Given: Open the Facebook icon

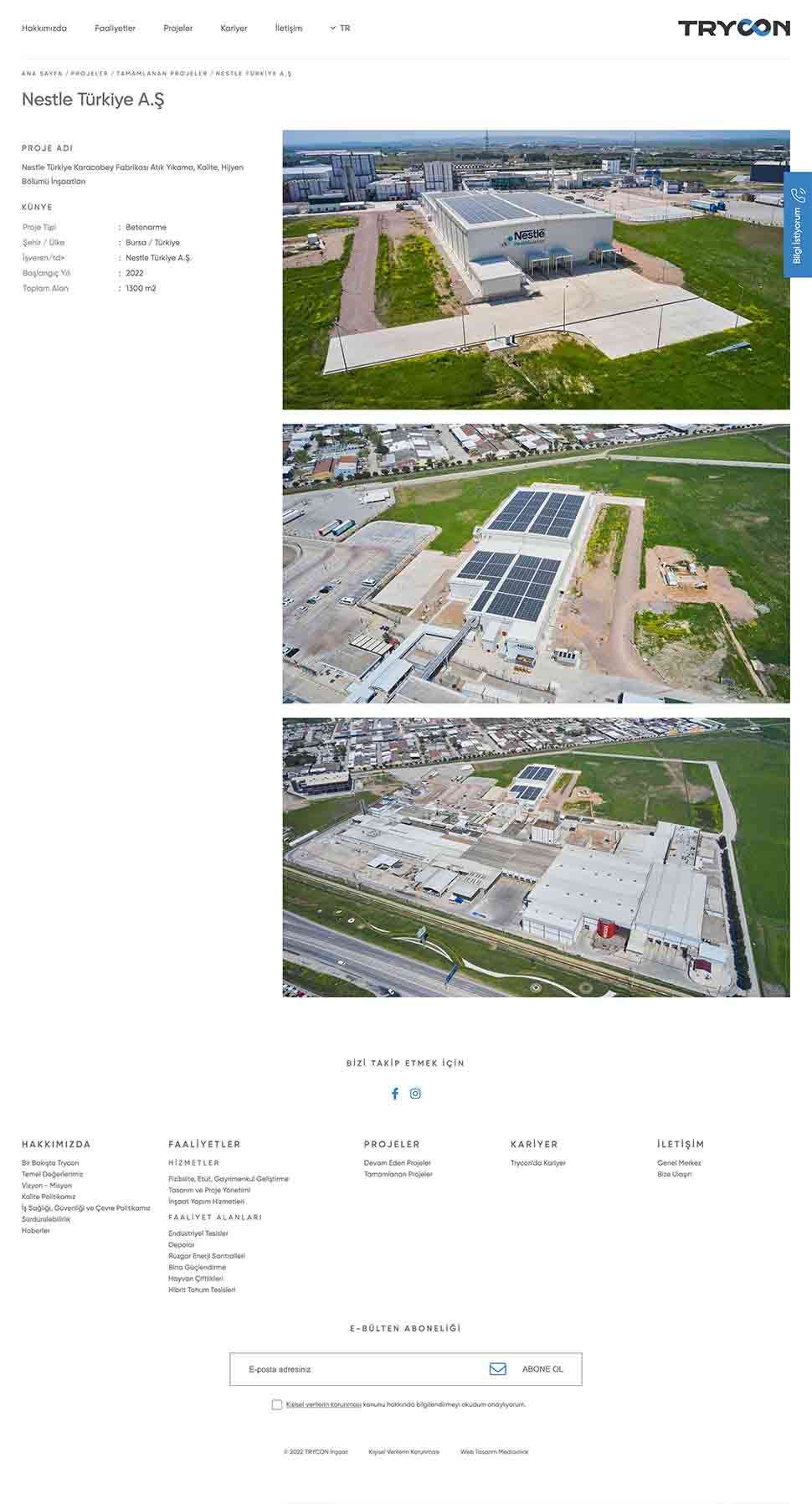Looking at the screenshot, I should coord(395,1094).
